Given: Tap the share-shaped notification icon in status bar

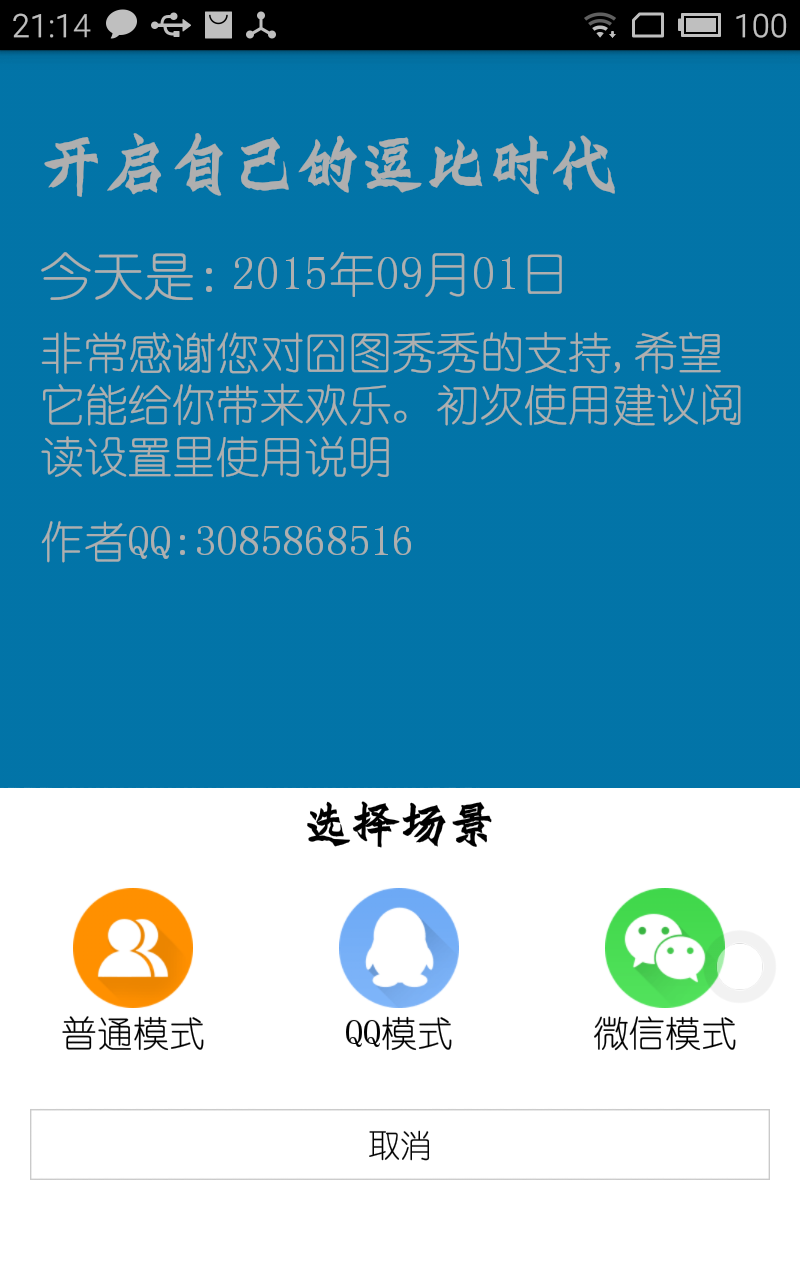Looking at the screenshot, I should pyautogui.click(x=262, y=25).
